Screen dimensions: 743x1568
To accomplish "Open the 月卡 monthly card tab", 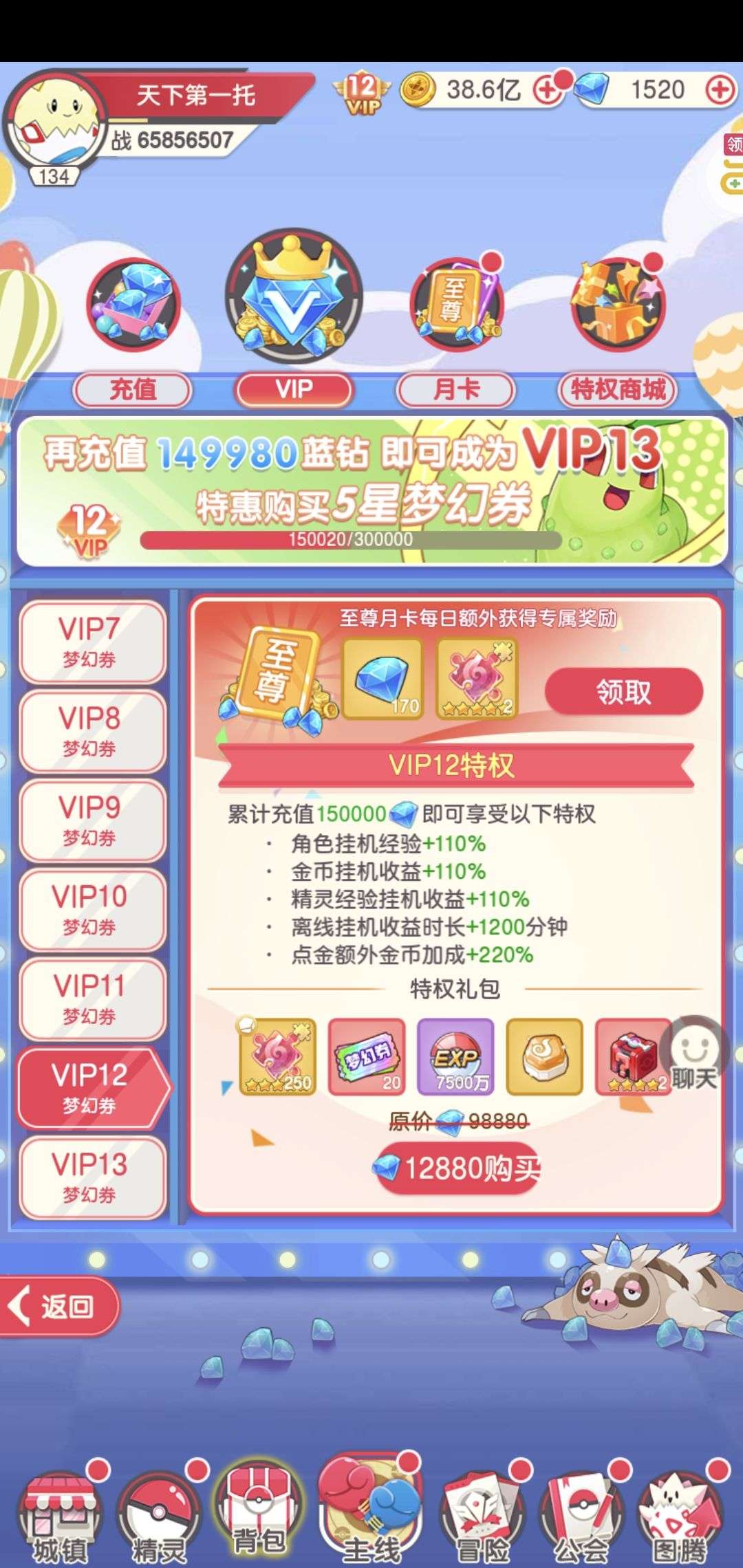I will click(455, 390).
